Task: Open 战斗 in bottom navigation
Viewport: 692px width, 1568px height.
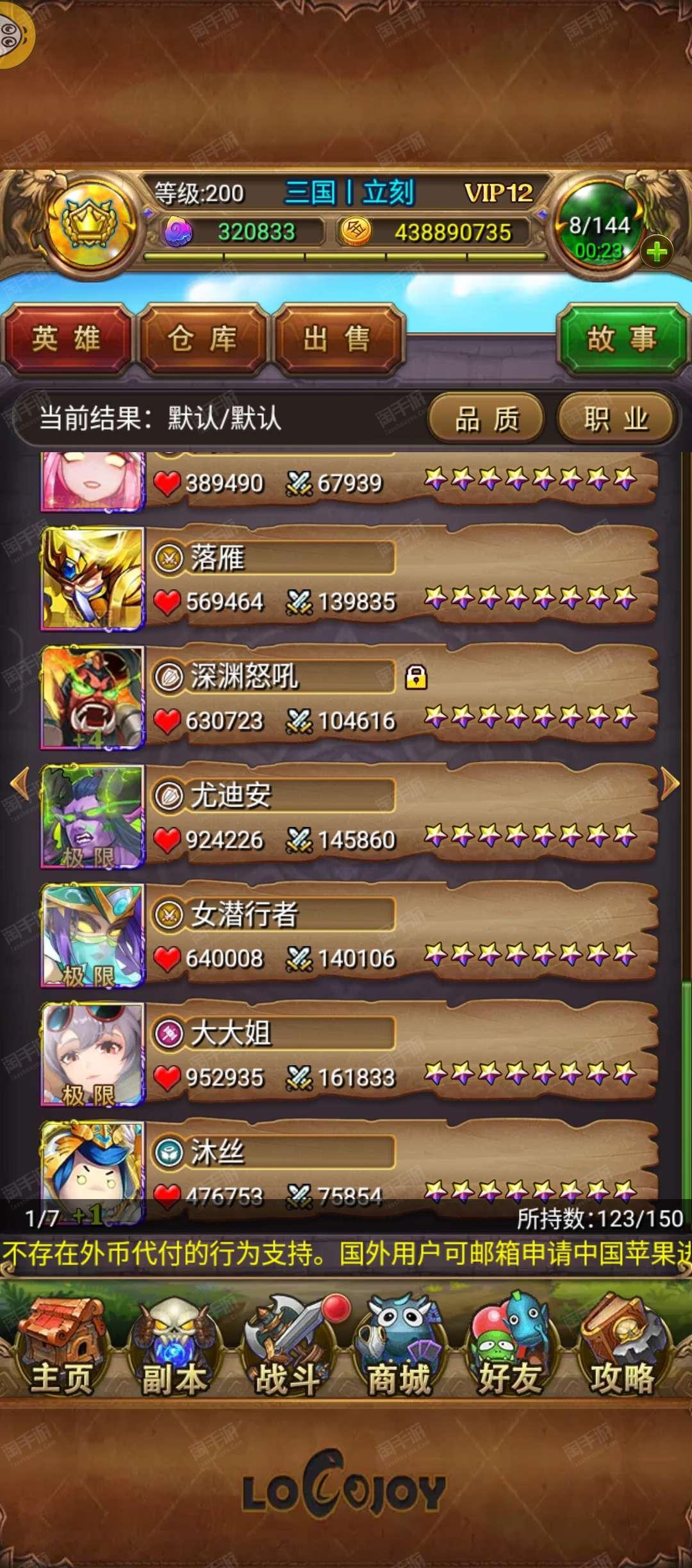Action: (288, 1352)
